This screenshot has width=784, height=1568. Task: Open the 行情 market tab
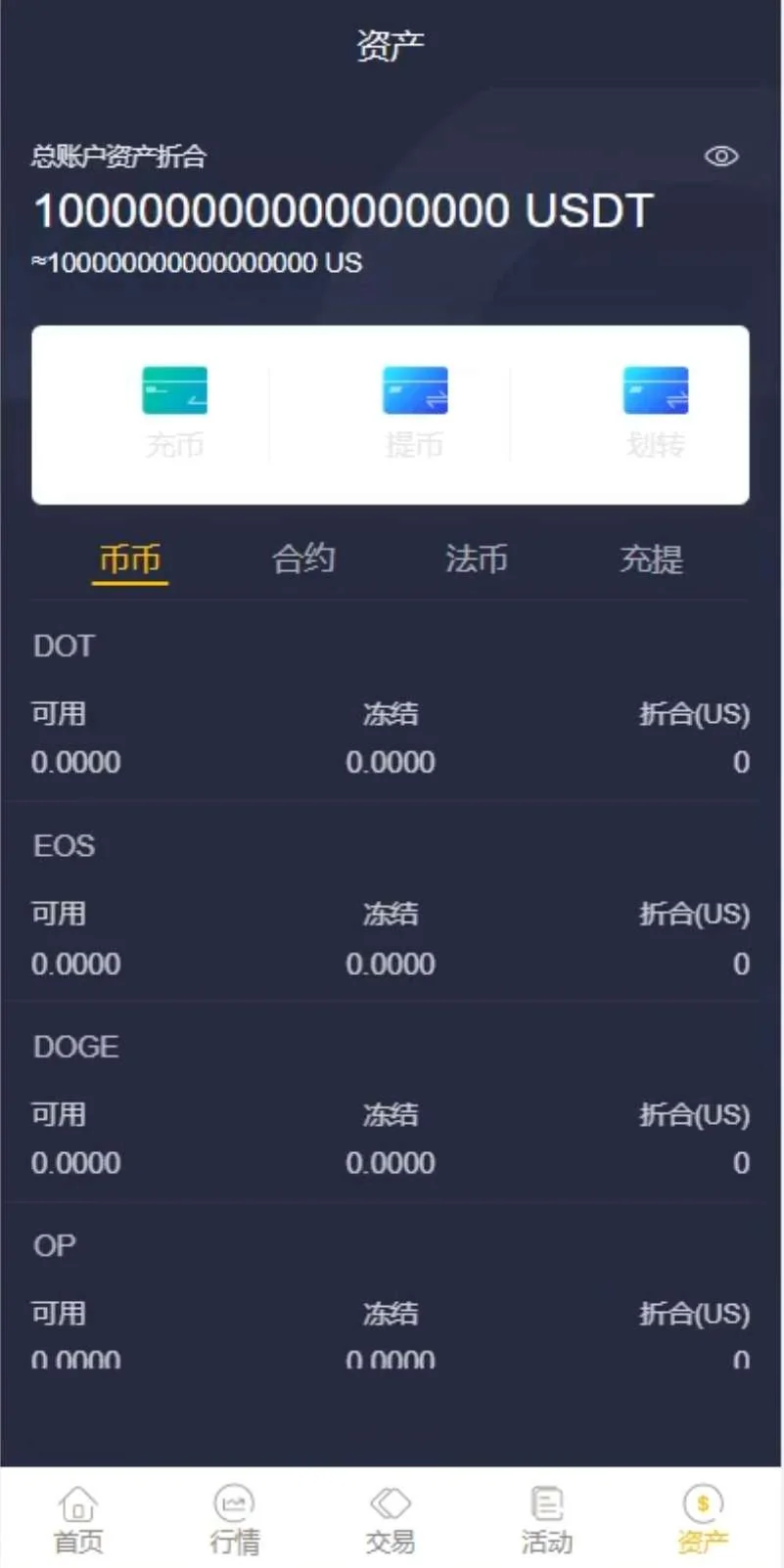(234, 1521)
